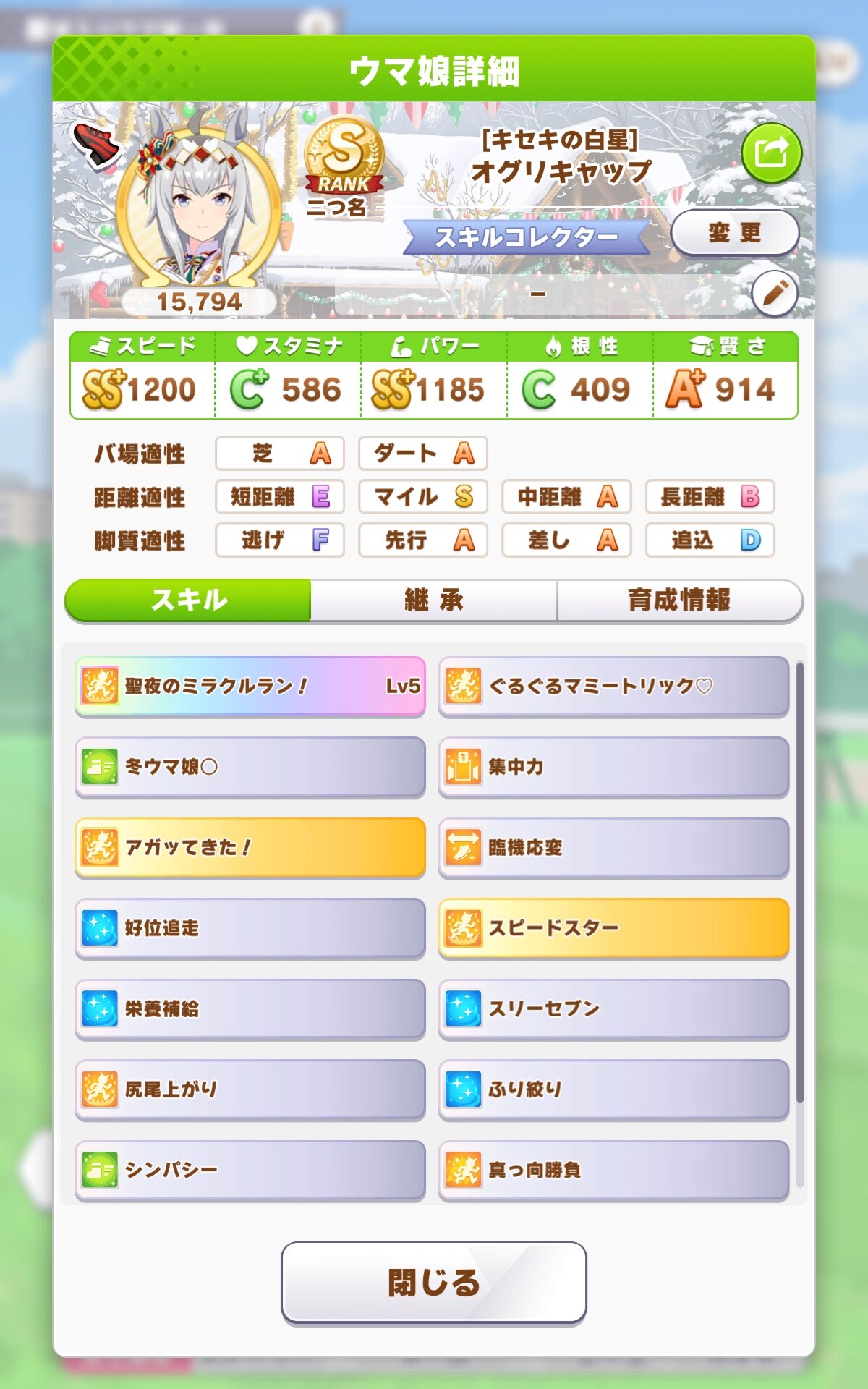Tap the green share icon
Viewport: 868px width, 1389px height.
(771, 153)
